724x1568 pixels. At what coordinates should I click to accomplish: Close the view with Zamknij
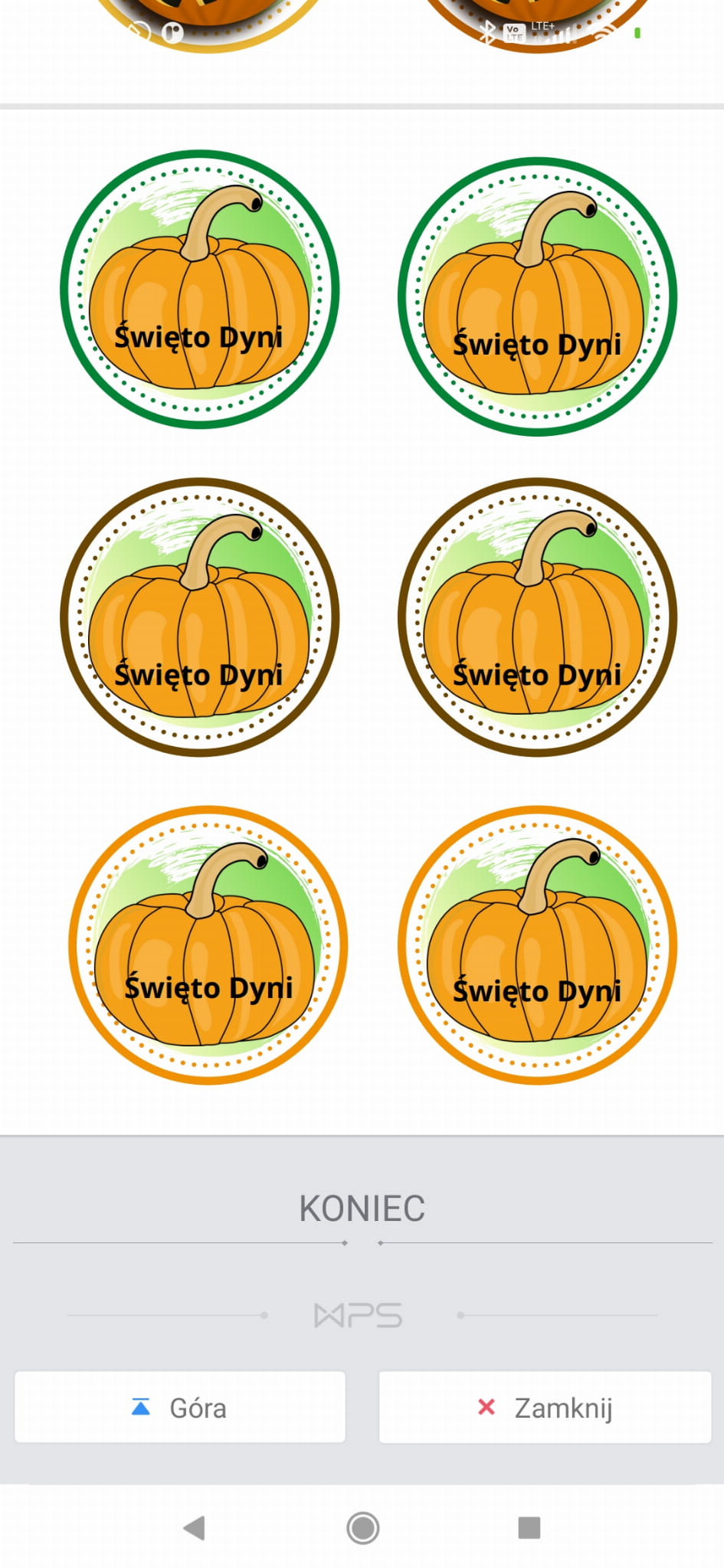pos(545,1407)
